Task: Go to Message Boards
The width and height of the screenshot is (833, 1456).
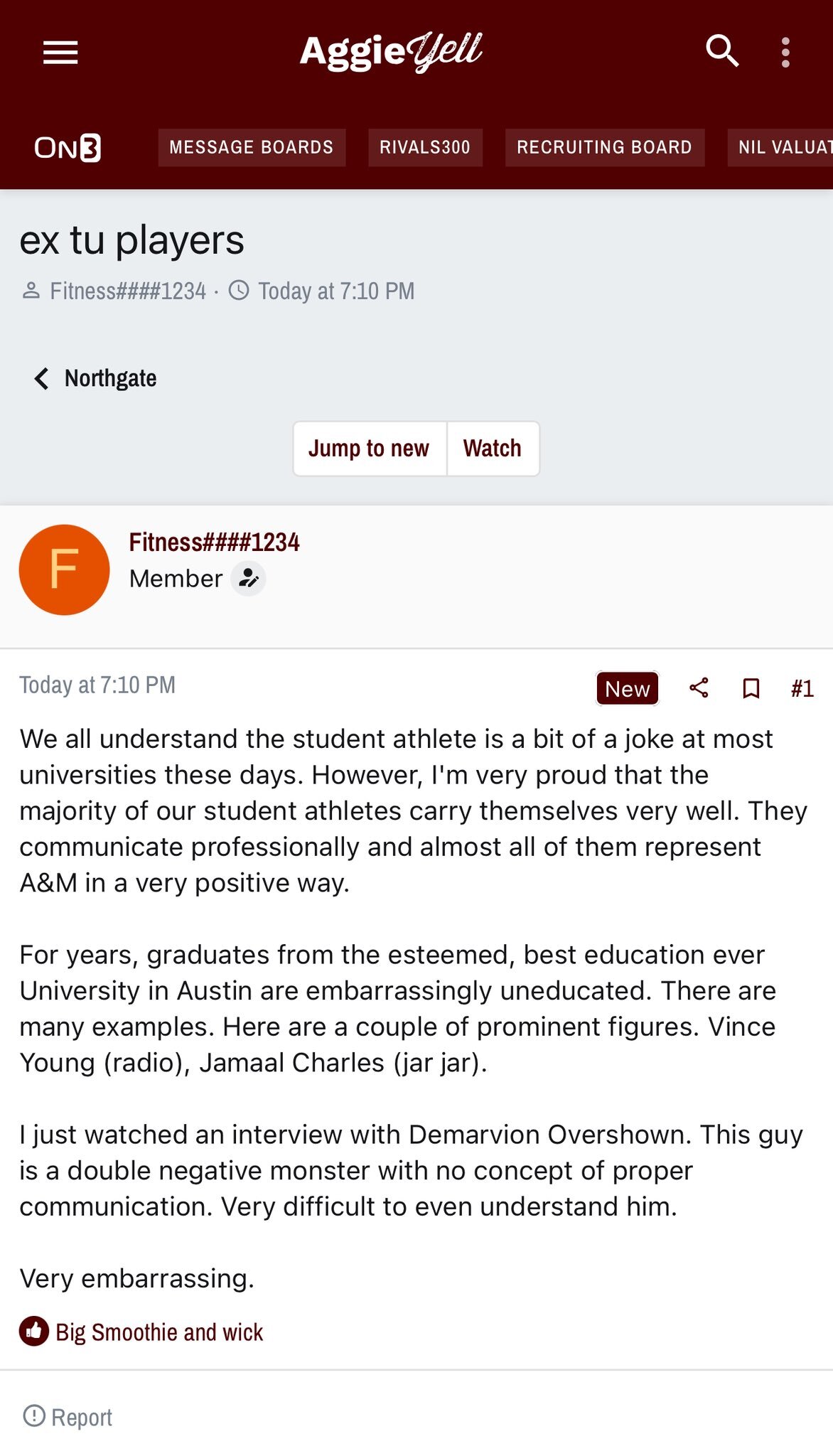Action: click(252, 148)
